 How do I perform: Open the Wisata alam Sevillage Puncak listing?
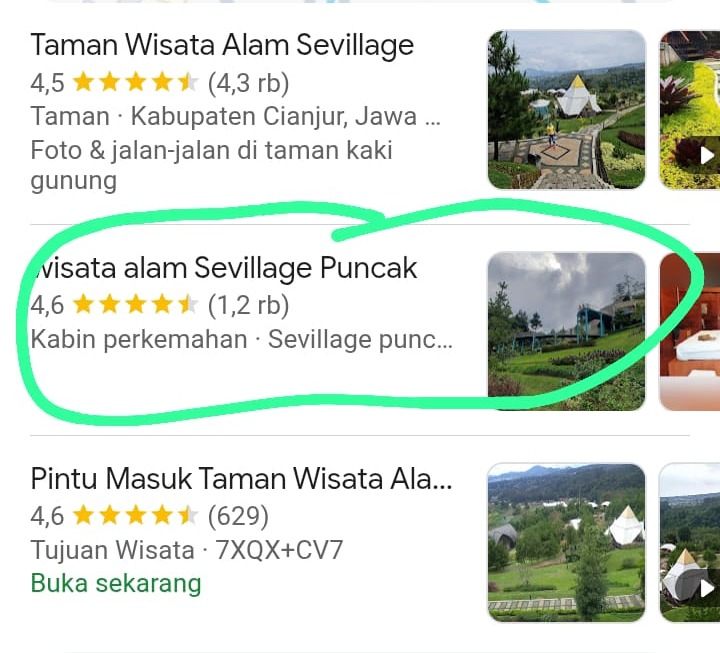pos(226,268)
